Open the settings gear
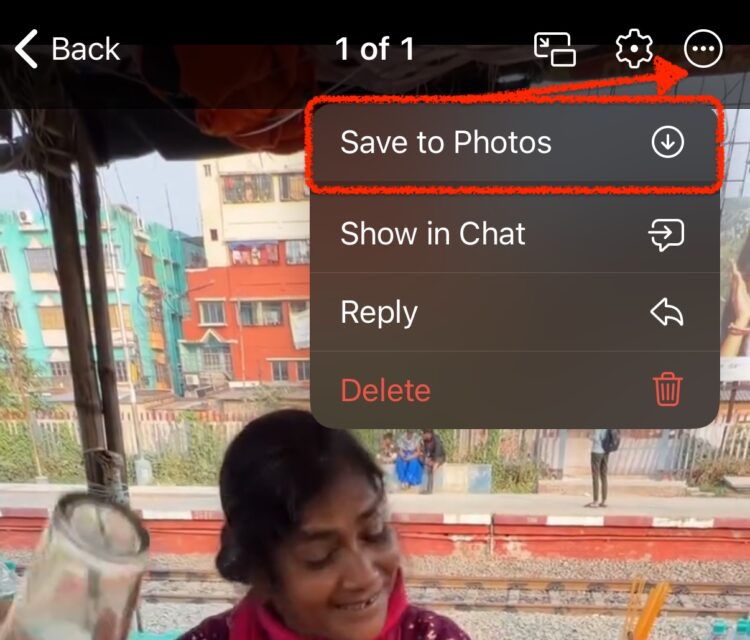This screenshot has height=640, width=750. 633,49
